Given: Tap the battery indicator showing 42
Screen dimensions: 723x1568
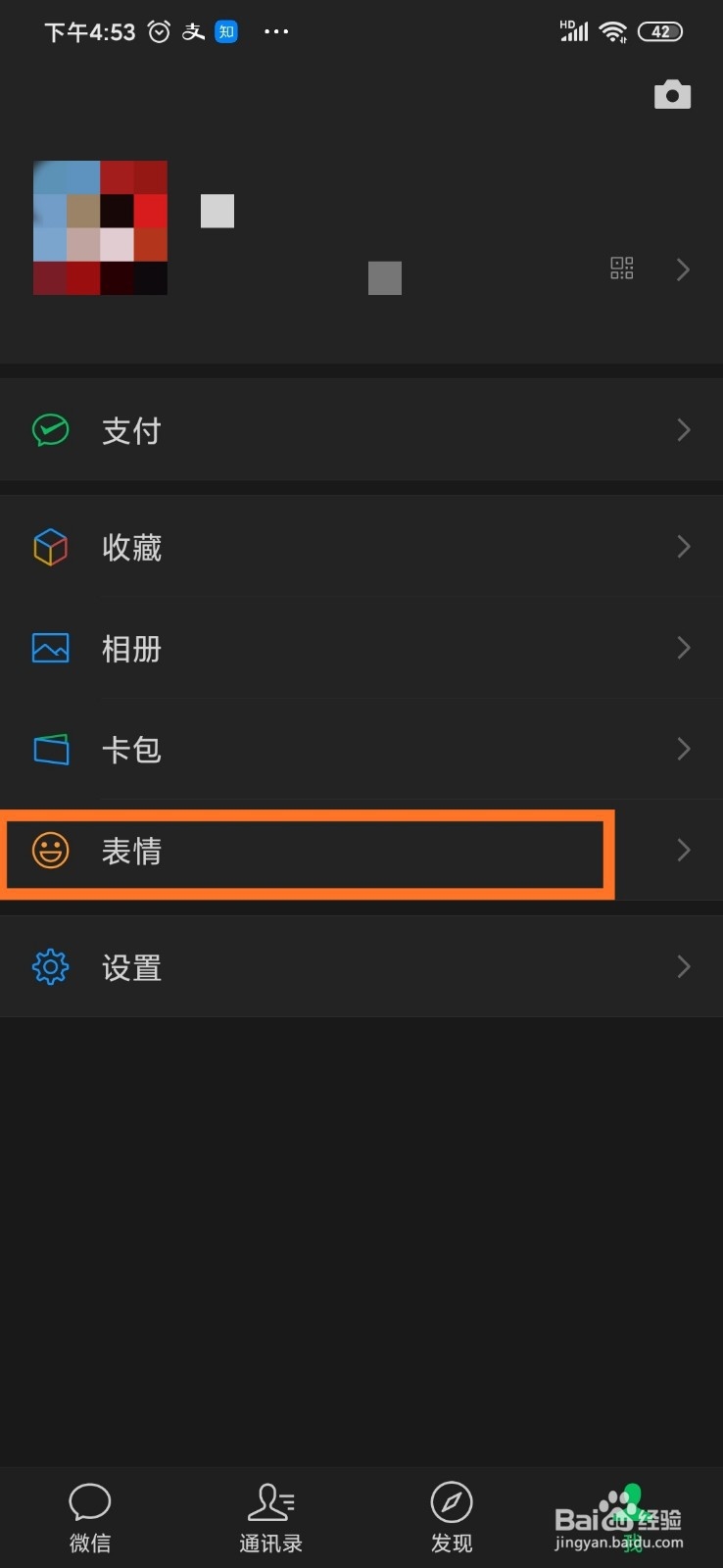Looking at the screenshot, I should [659, 30].
